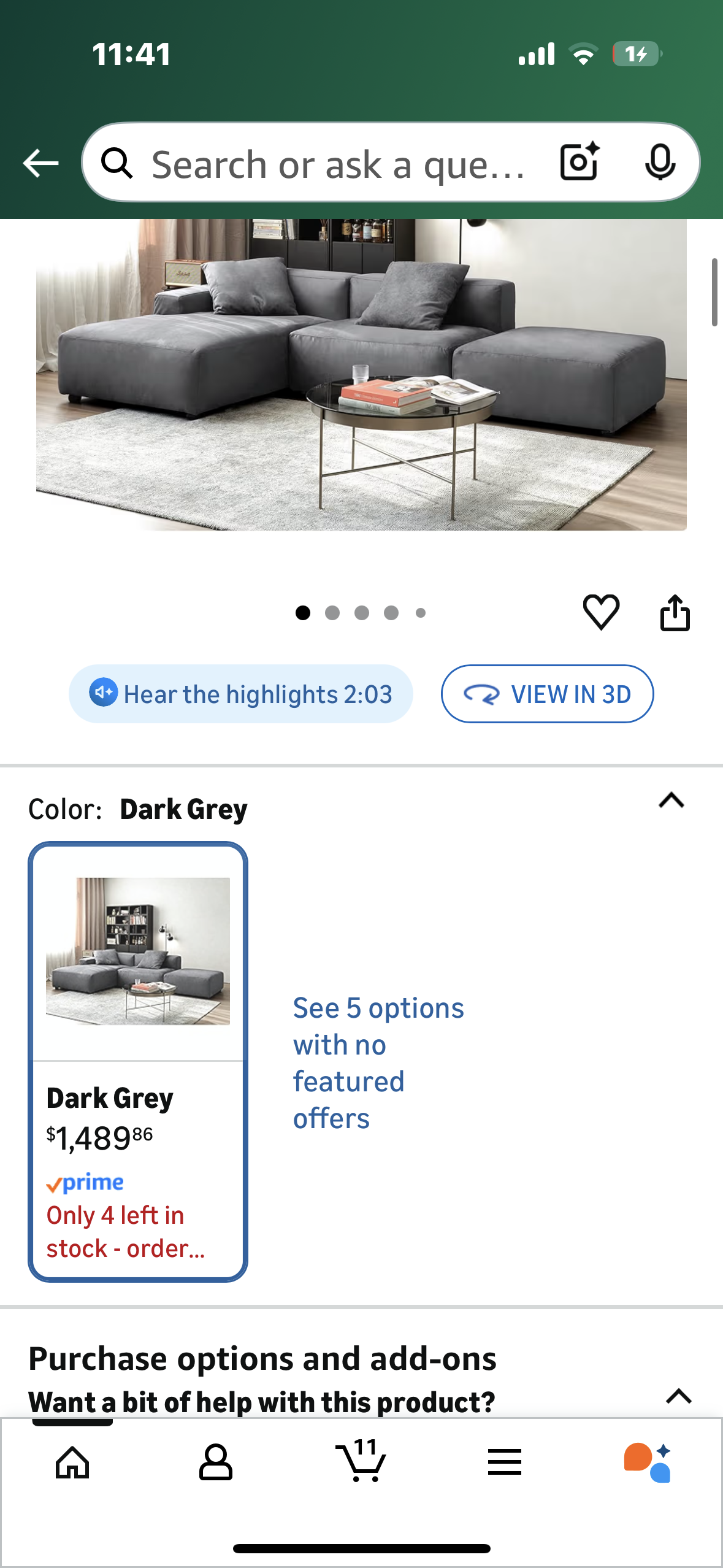Switch to the Home tab
Viewport: 723px width, 1568px height.
click(72, 1462)
